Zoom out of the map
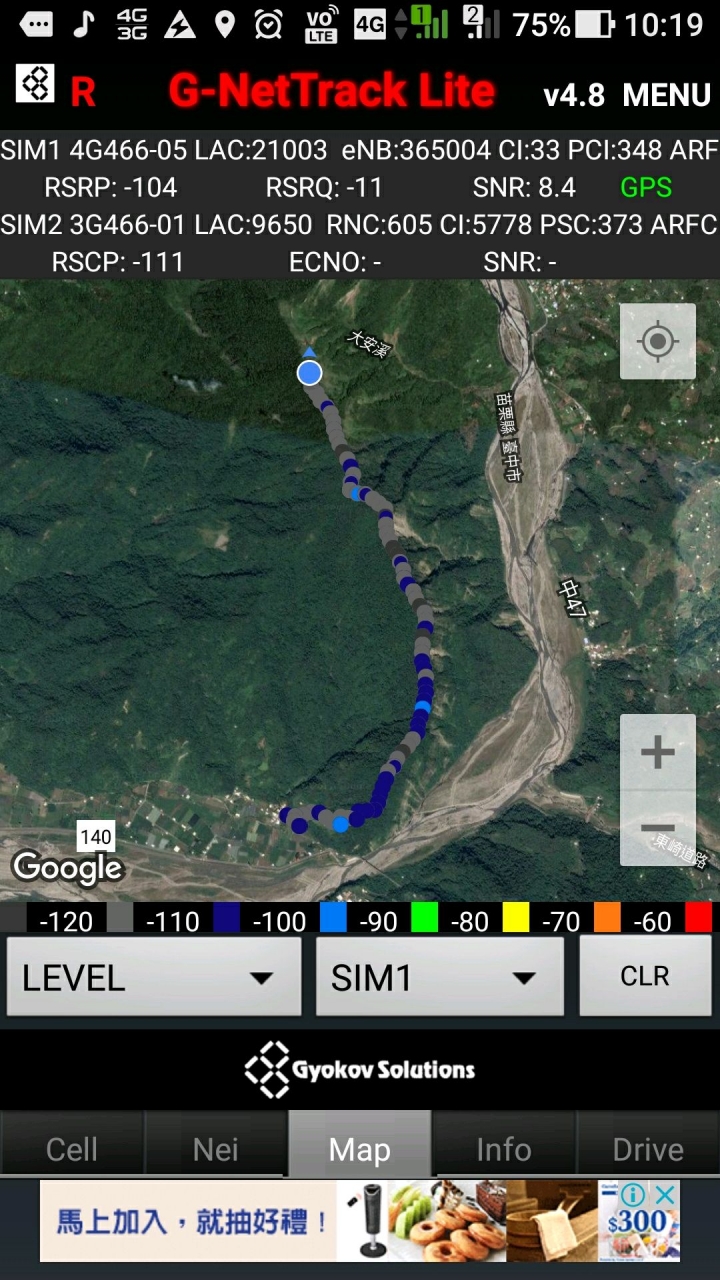 click(x=658, y=828)
